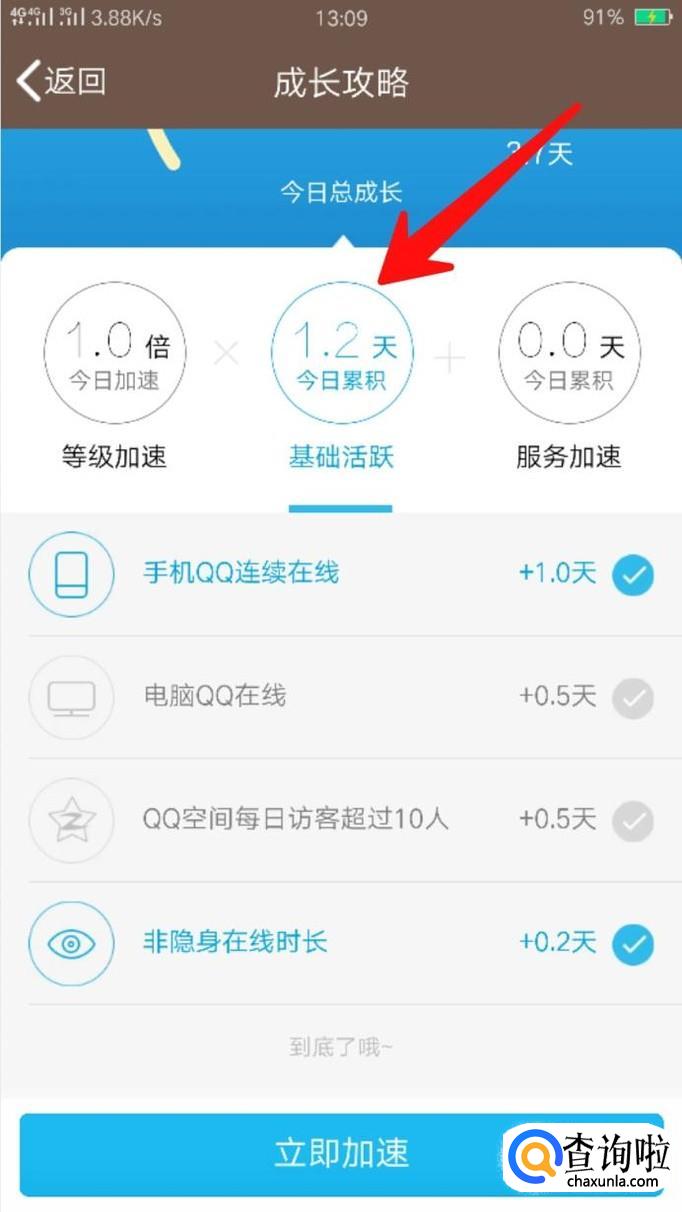Select the 基础活跃 tab
The image size is (682, 1212).
[341, 380]
